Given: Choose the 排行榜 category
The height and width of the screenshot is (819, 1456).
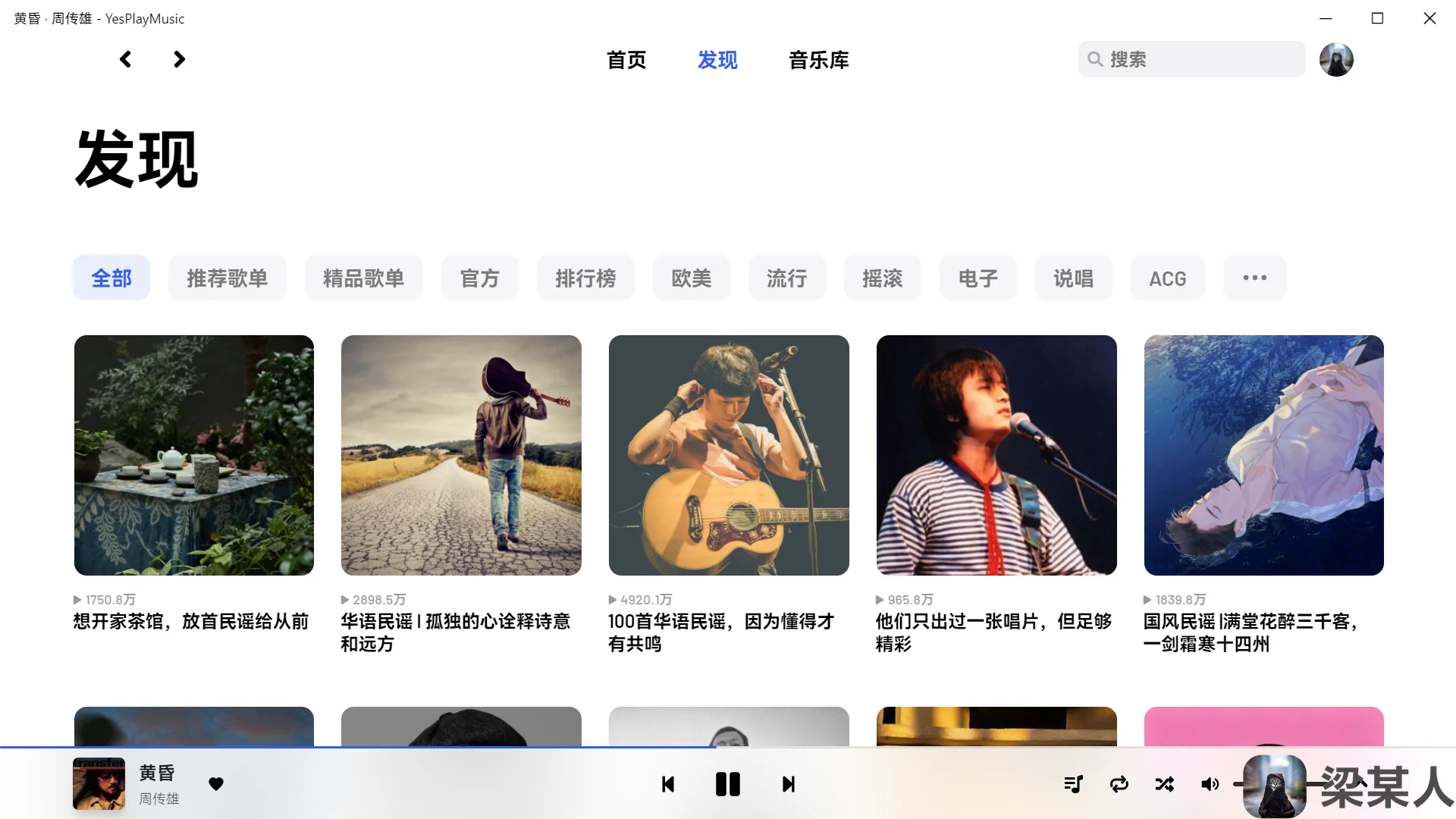Looking at the screenshot, I should point(585,278).
